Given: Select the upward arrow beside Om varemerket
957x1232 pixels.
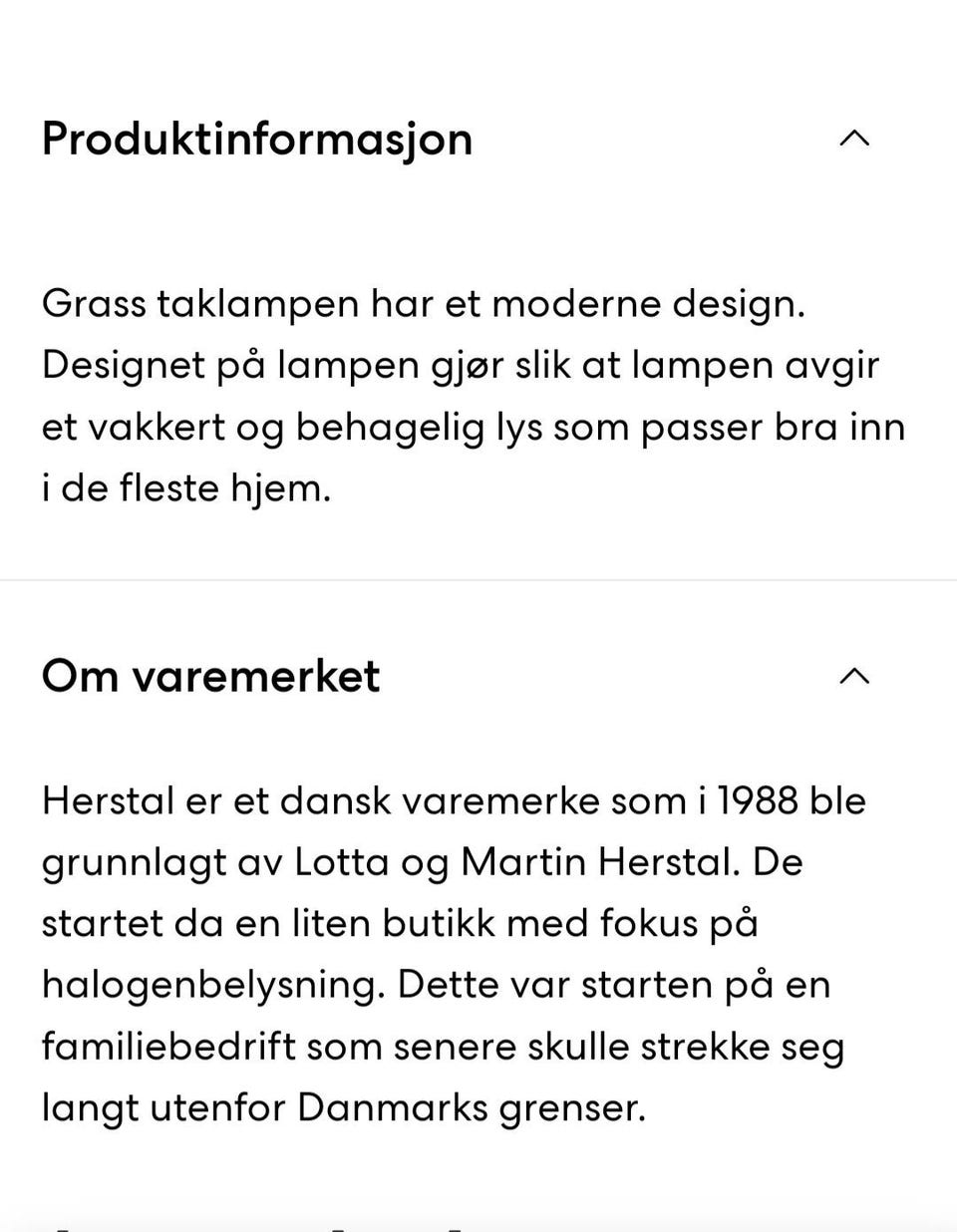Looking at the screenshot, I should point(854,676).
